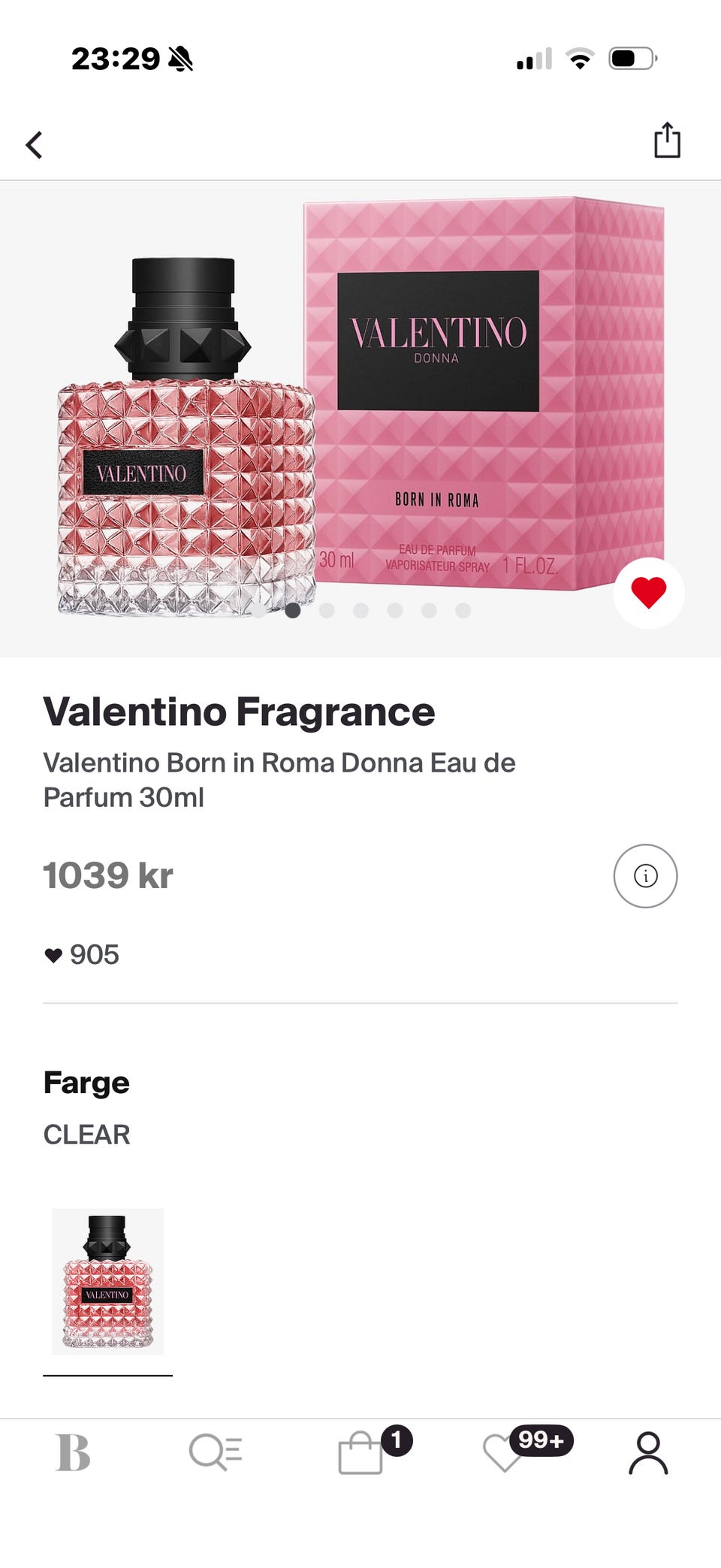Share this Valentino product
The image size is (721, 1568).
[667, 140]
